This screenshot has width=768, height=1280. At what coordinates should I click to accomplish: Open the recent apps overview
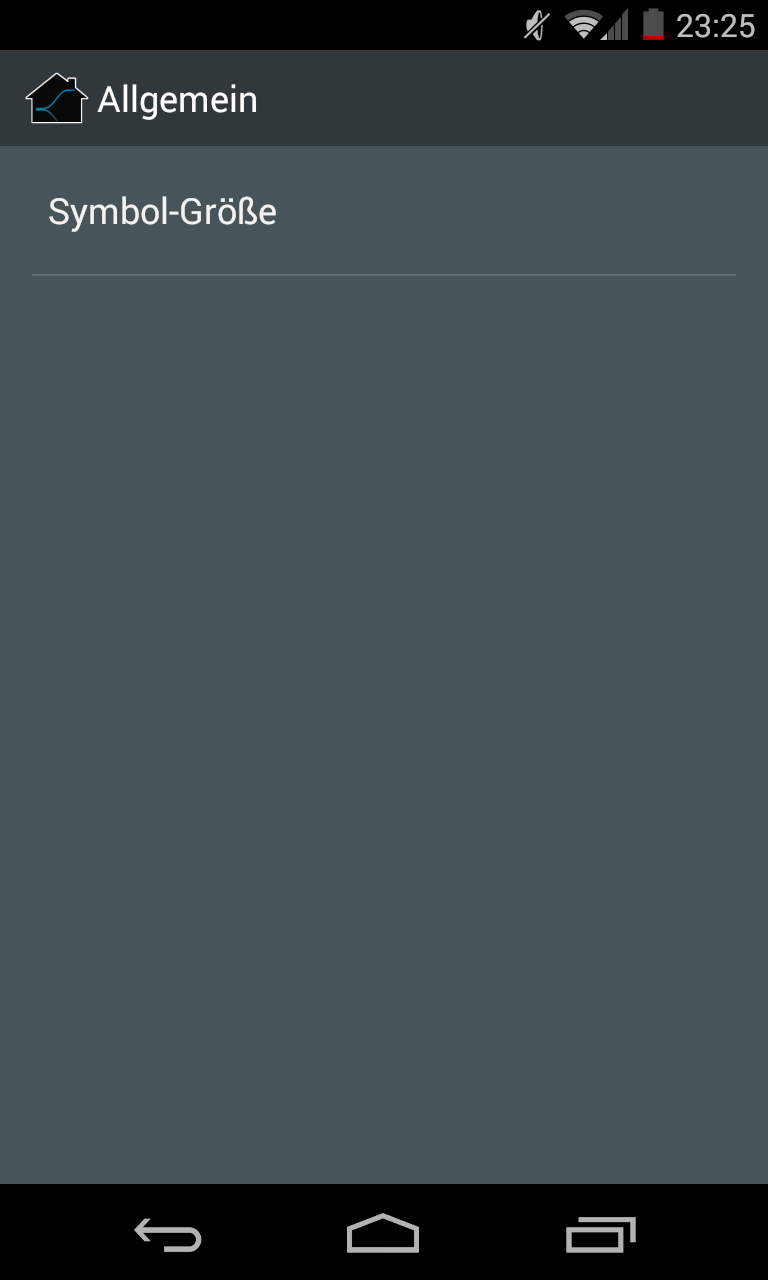pyautogui.click(x=601, y=1235)
